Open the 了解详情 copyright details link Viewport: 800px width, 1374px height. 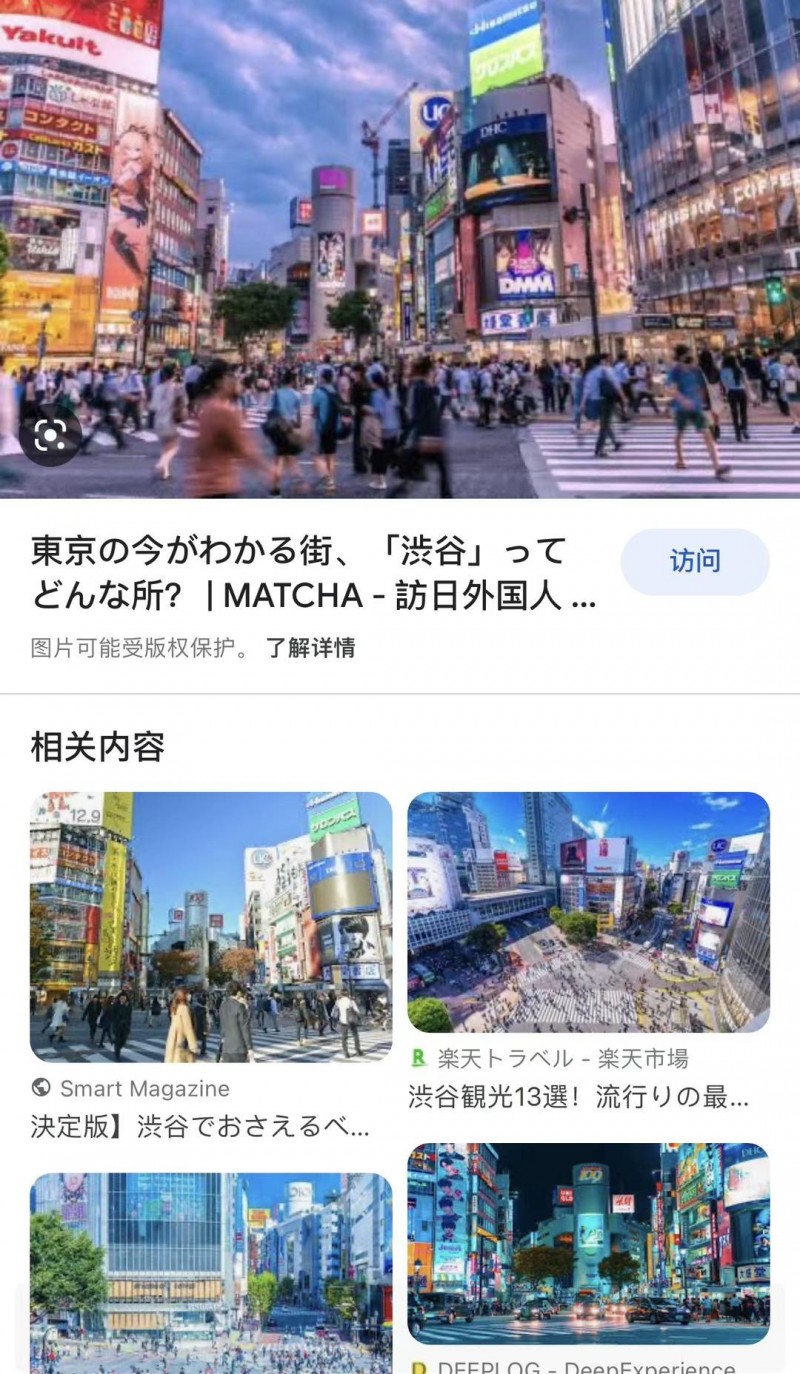point(310,648)
